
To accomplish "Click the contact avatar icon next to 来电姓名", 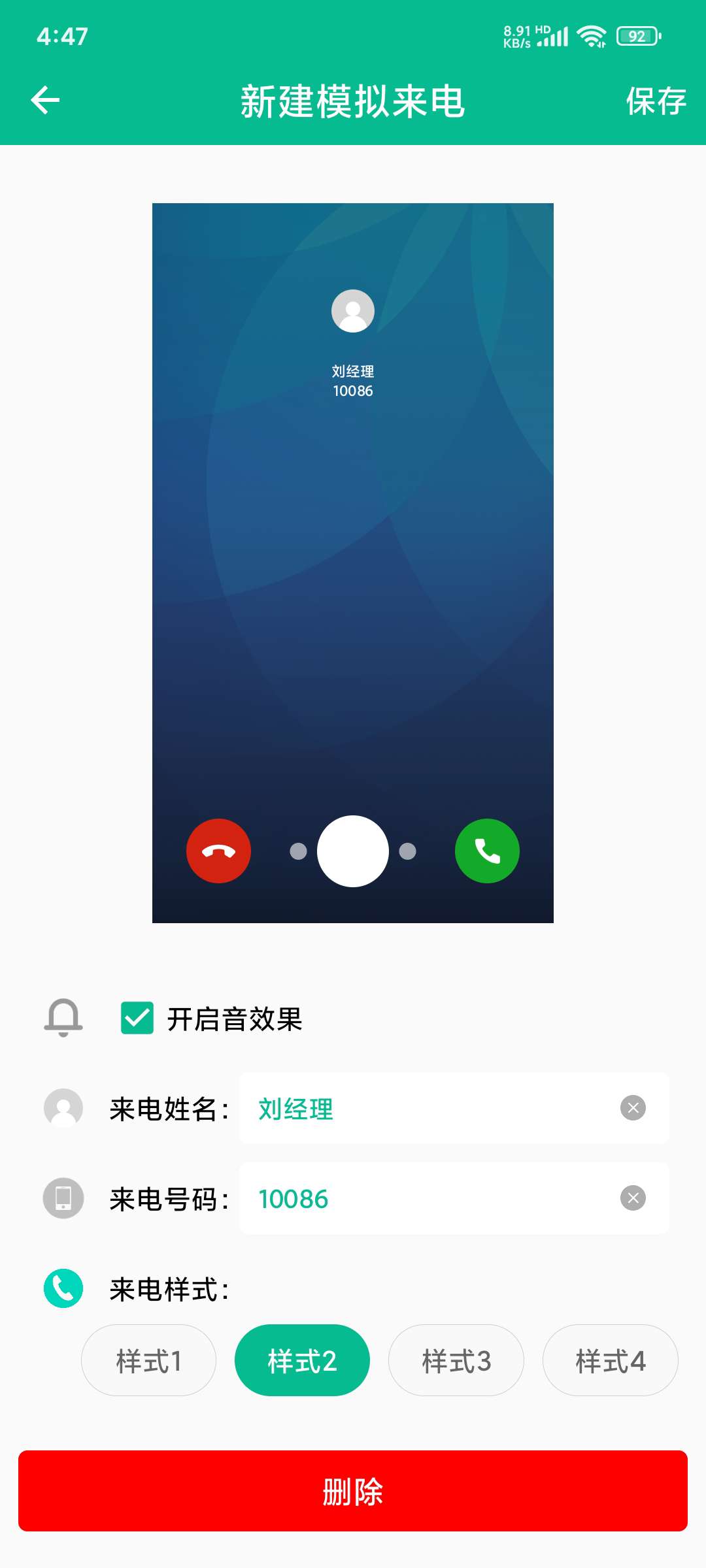I will 62,1108.
